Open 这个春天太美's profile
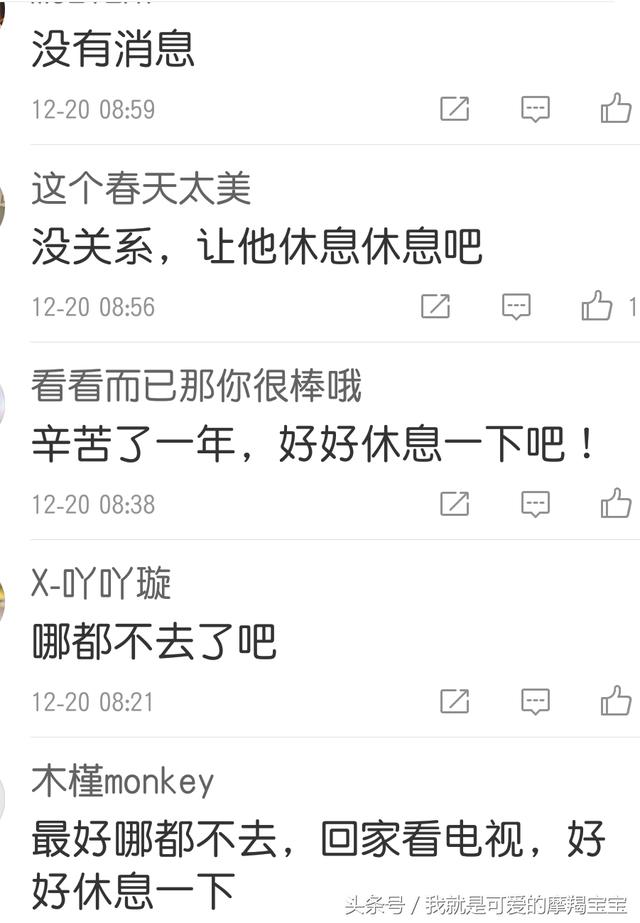 [140, 188]
